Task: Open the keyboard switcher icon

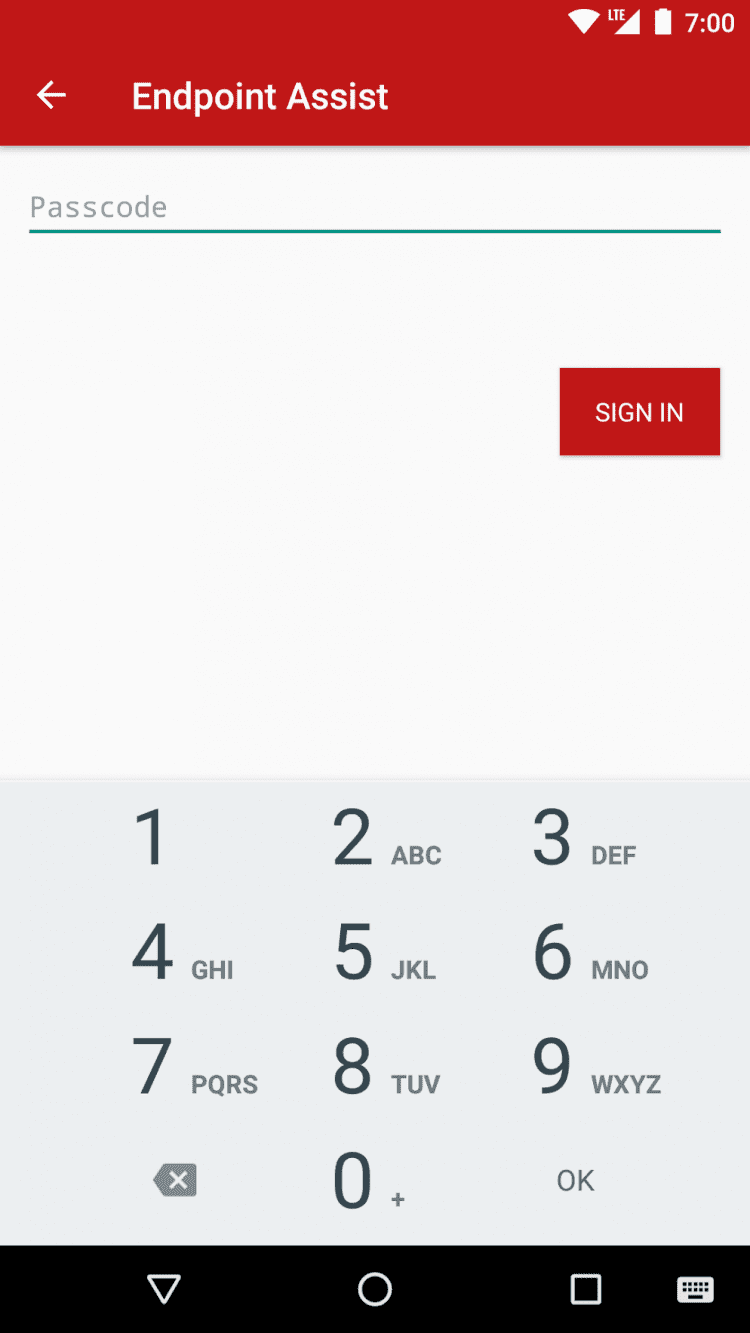Action: tap(695, 1290)
